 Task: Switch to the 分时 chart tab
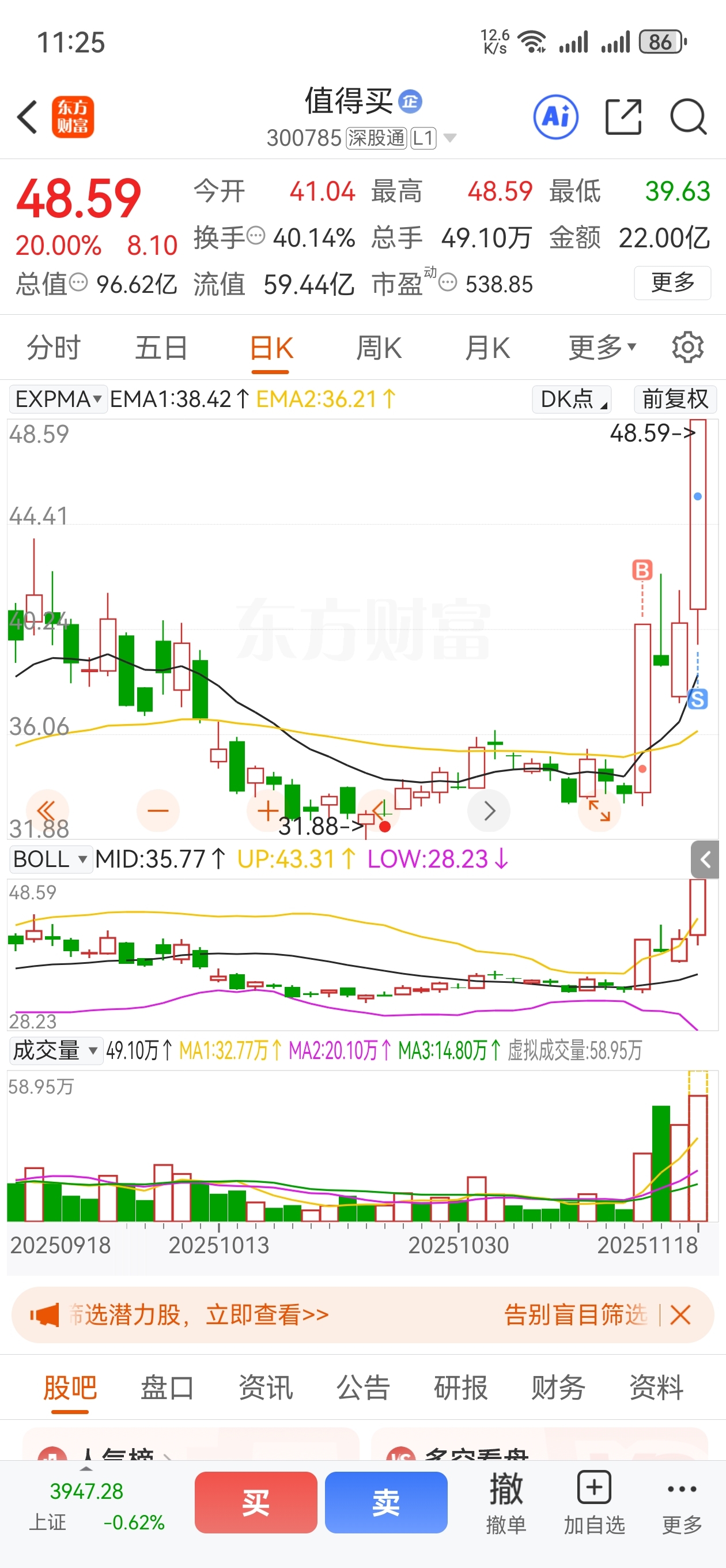[54, 348]
